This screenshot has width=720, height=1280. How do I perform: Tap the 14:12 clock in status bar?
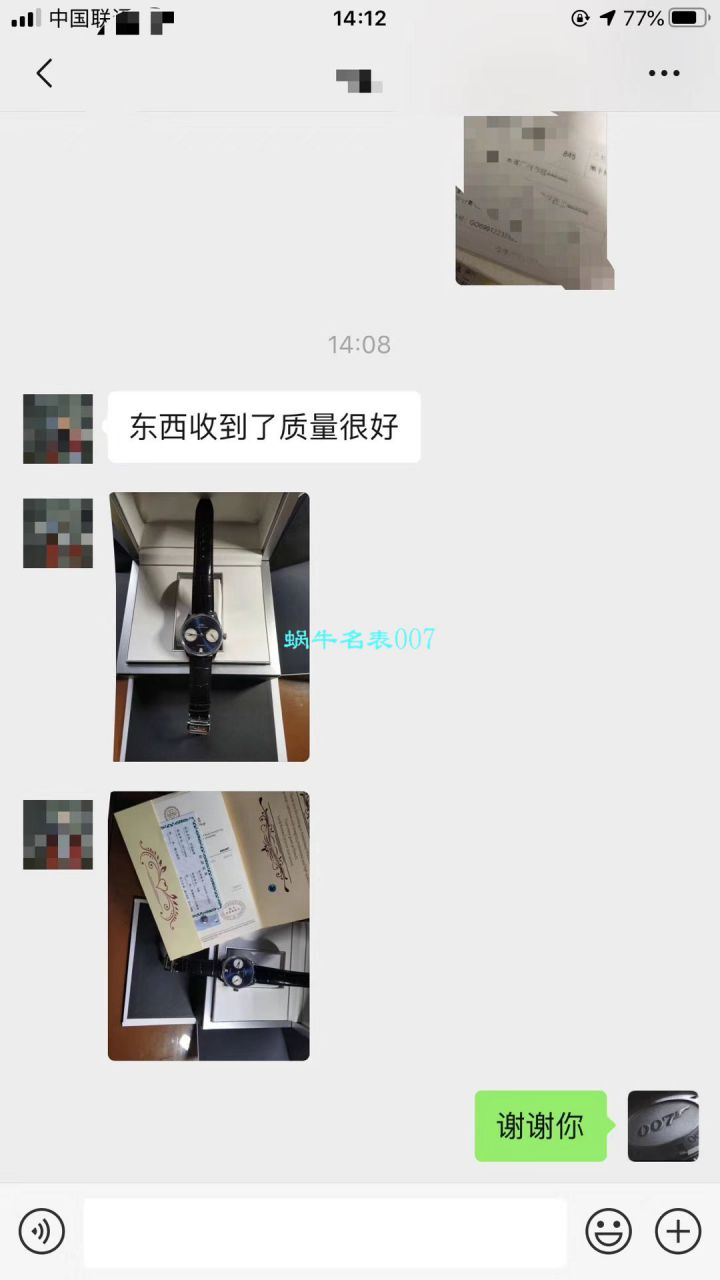[x=359, y=17]
